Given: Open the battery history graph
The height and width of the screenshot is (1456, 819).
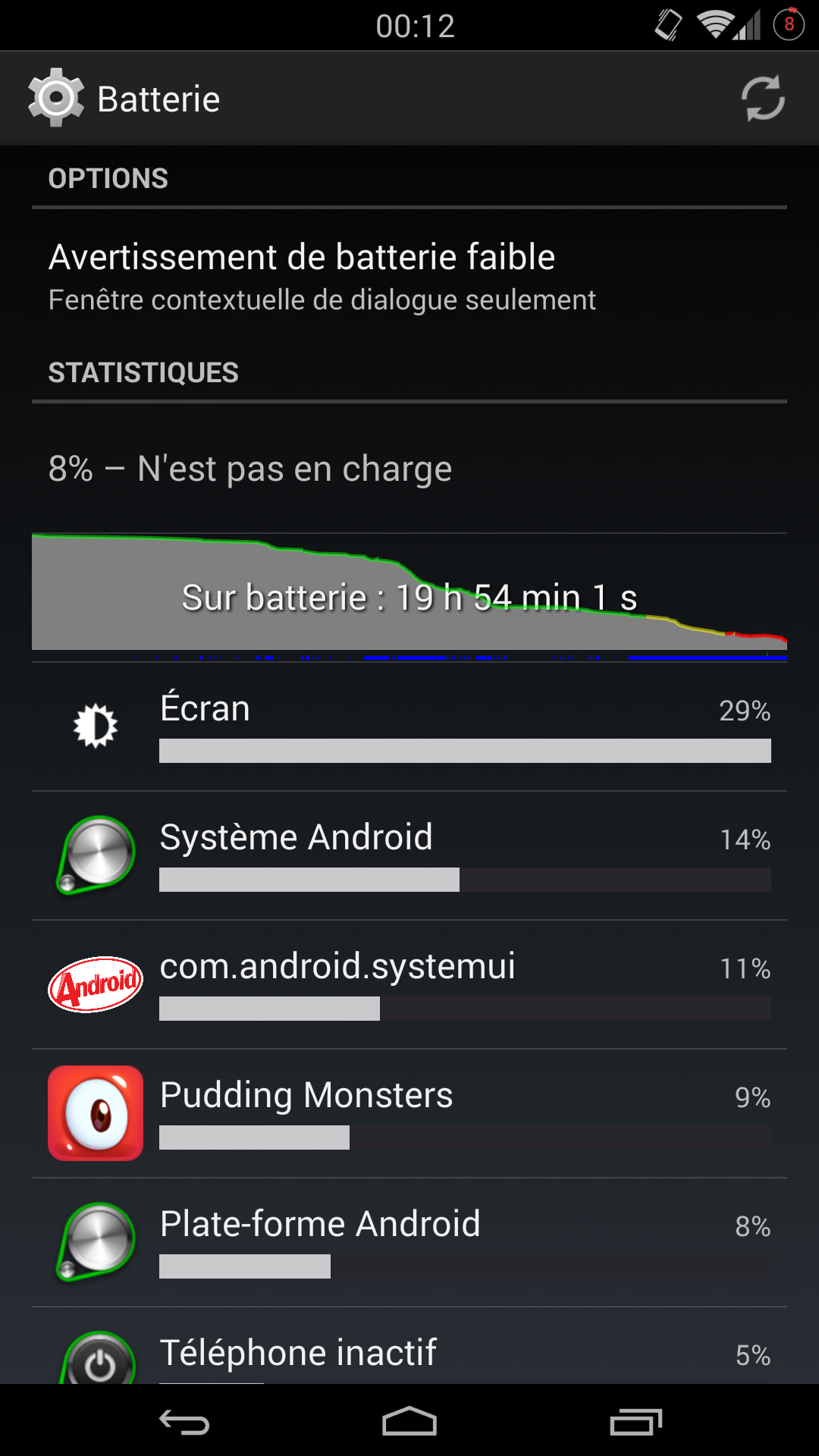Looking at the screenshot, I should 409,596.
